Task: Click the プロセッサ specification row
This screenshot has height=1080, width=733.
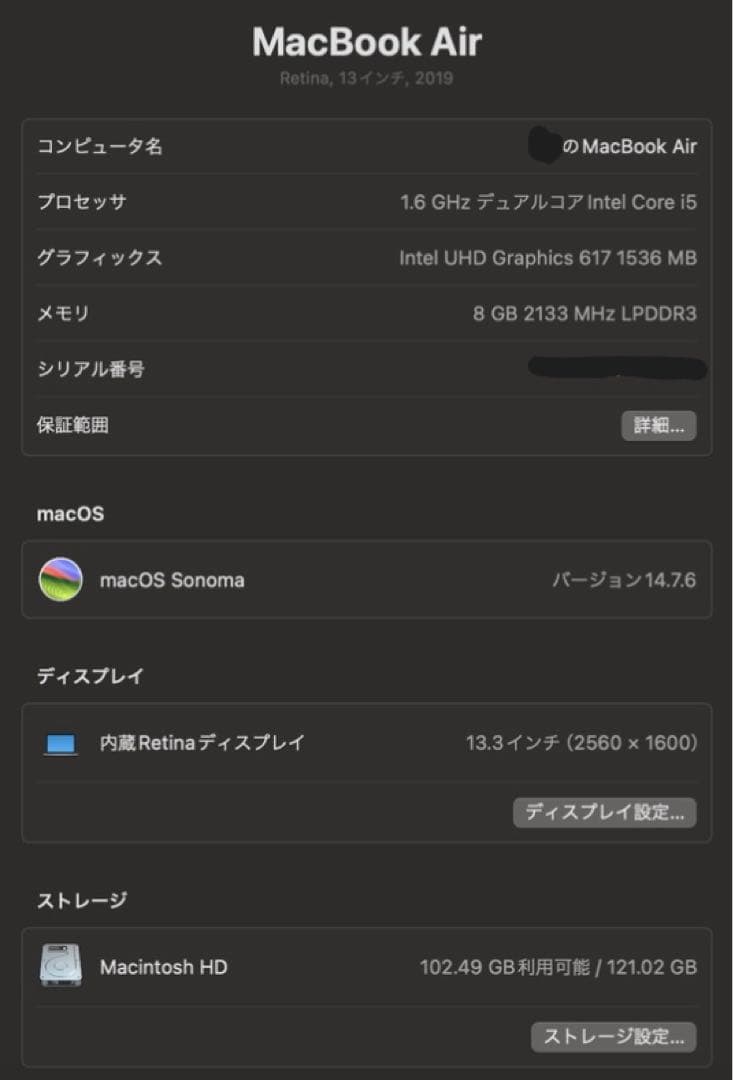Action: coord(366,202)
